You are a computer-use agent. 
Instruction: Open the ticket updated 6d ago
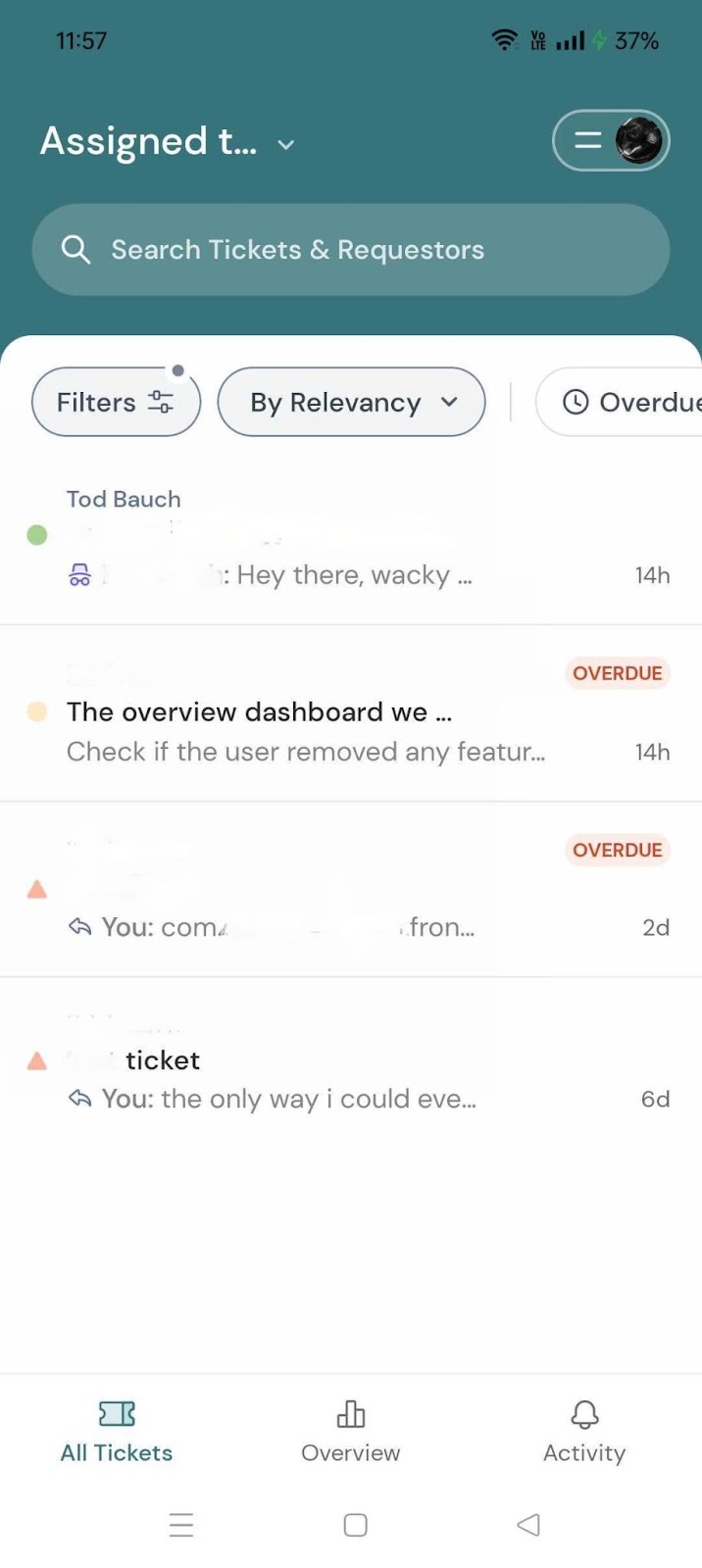(350, 1061)
